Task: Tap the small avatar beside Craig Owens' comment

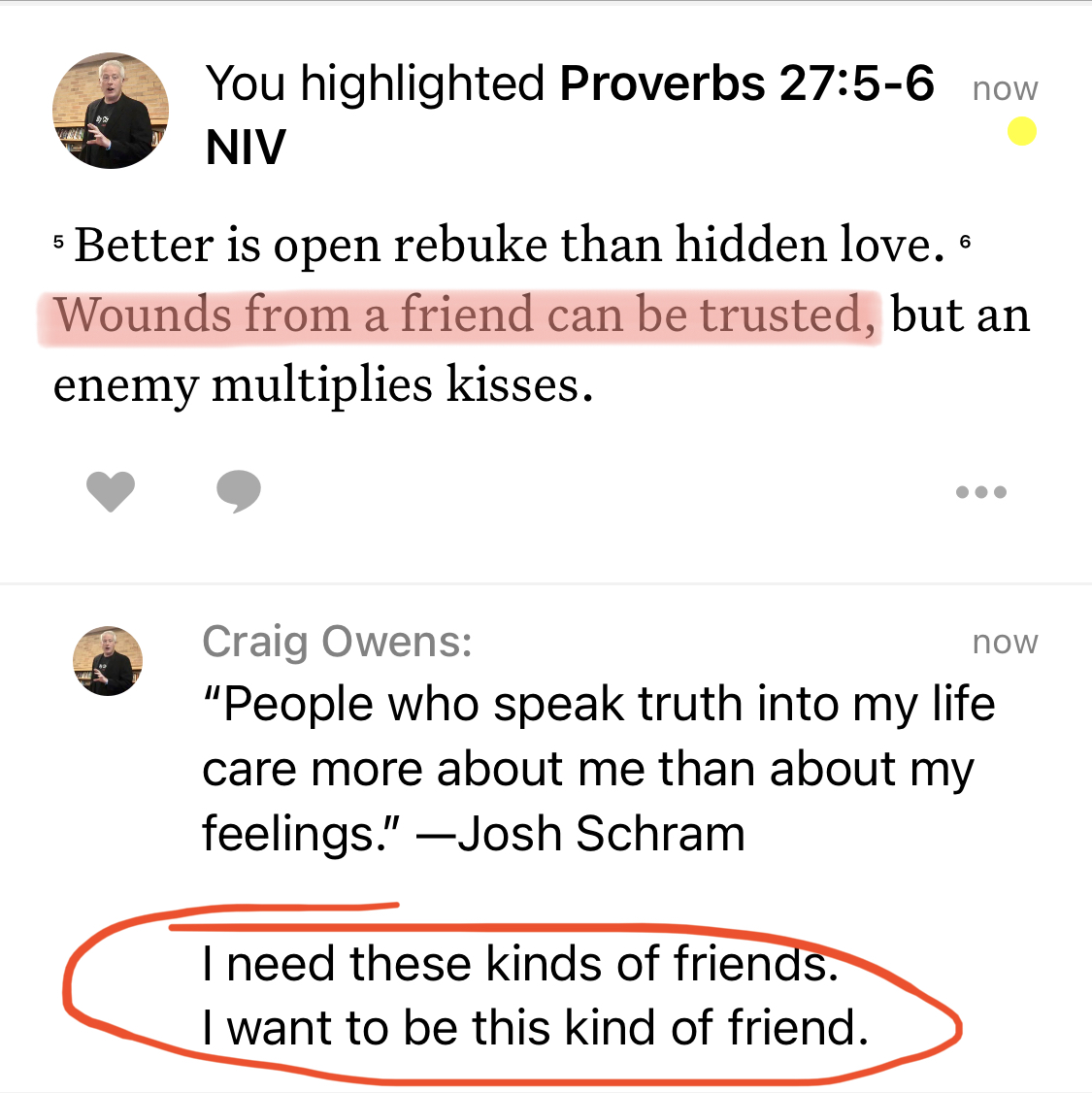Action: (x=108, y=661)
